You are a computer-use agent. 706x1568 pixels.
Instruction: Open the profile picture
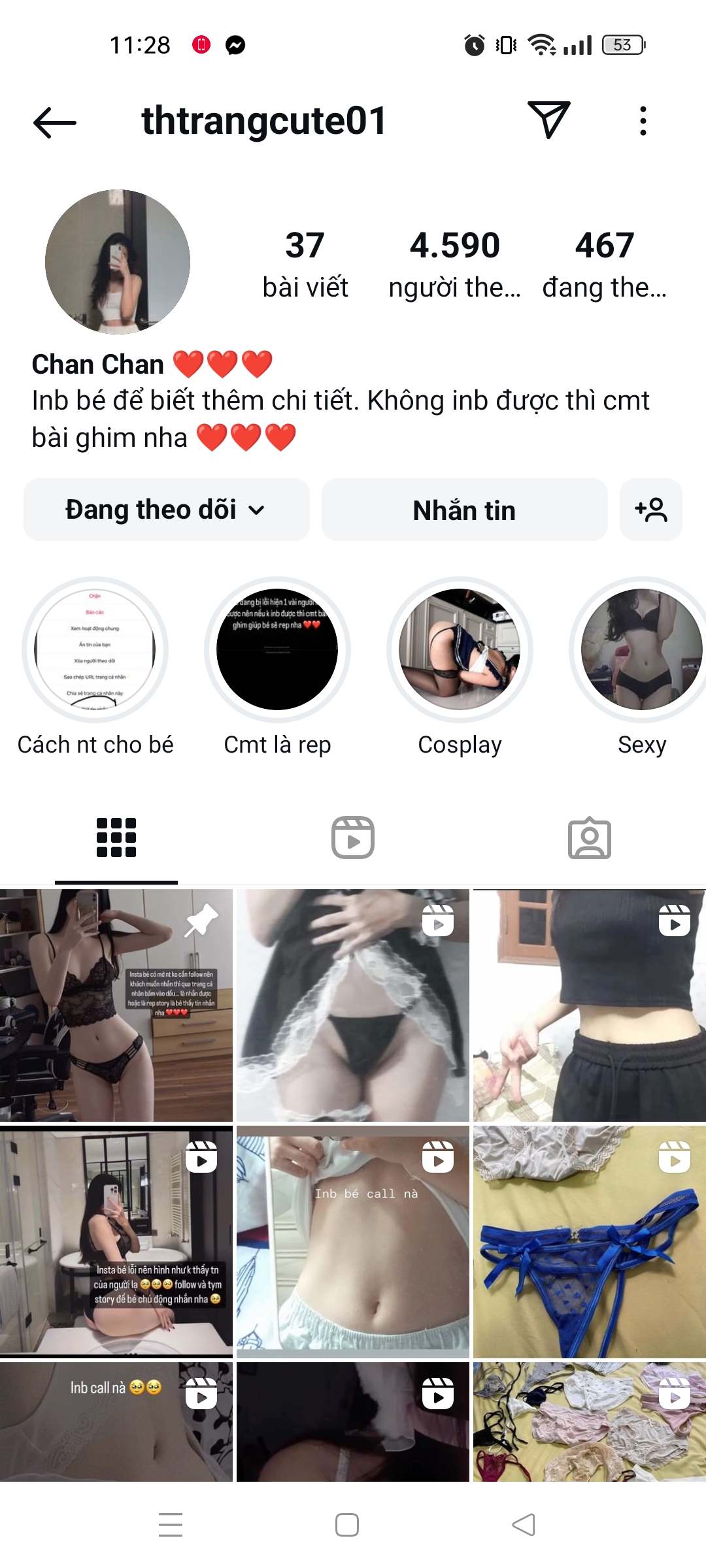(118, 262)
